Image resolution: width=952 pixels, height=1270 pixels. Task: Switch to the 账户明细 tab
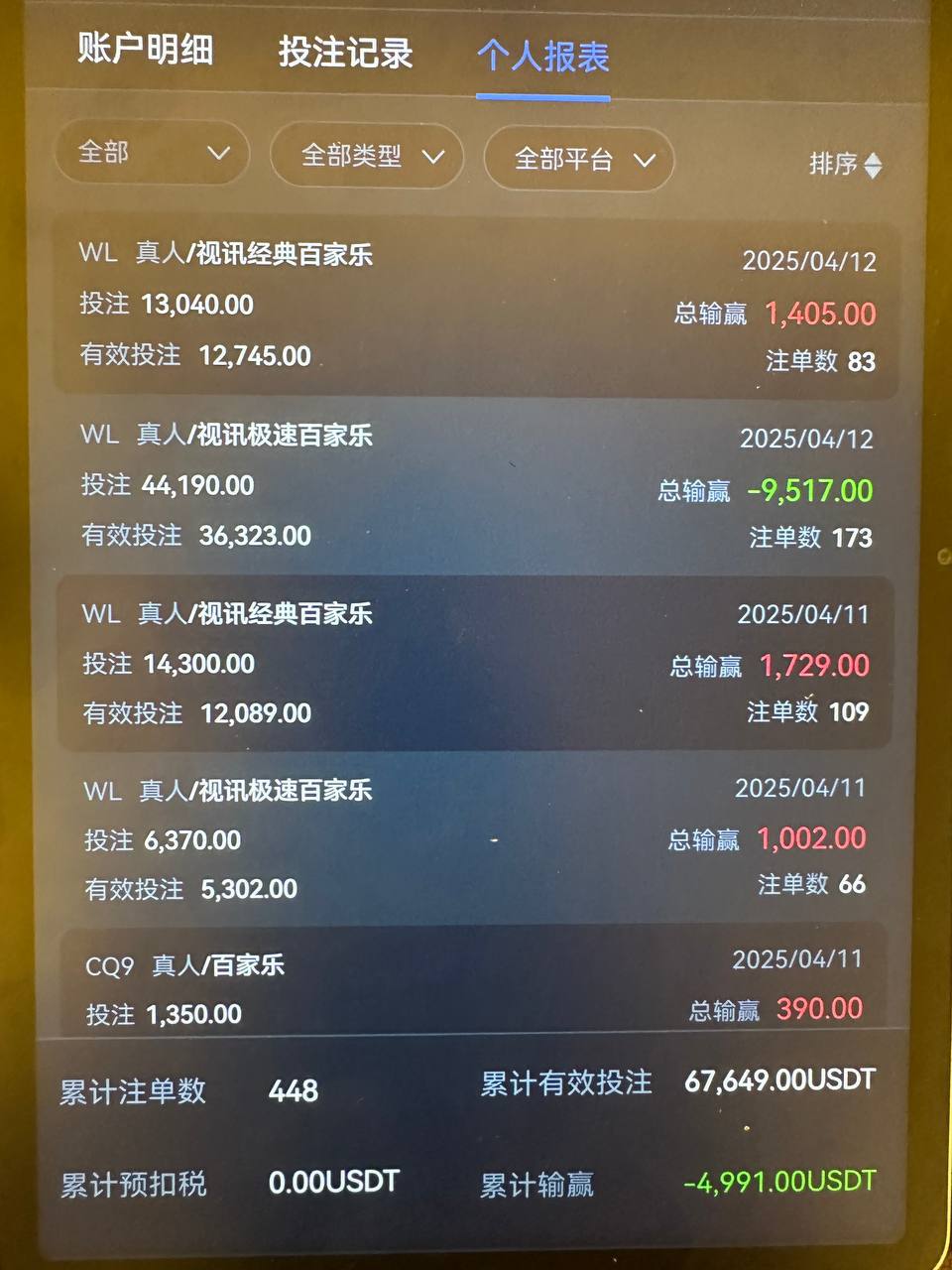tap(146, 50)
